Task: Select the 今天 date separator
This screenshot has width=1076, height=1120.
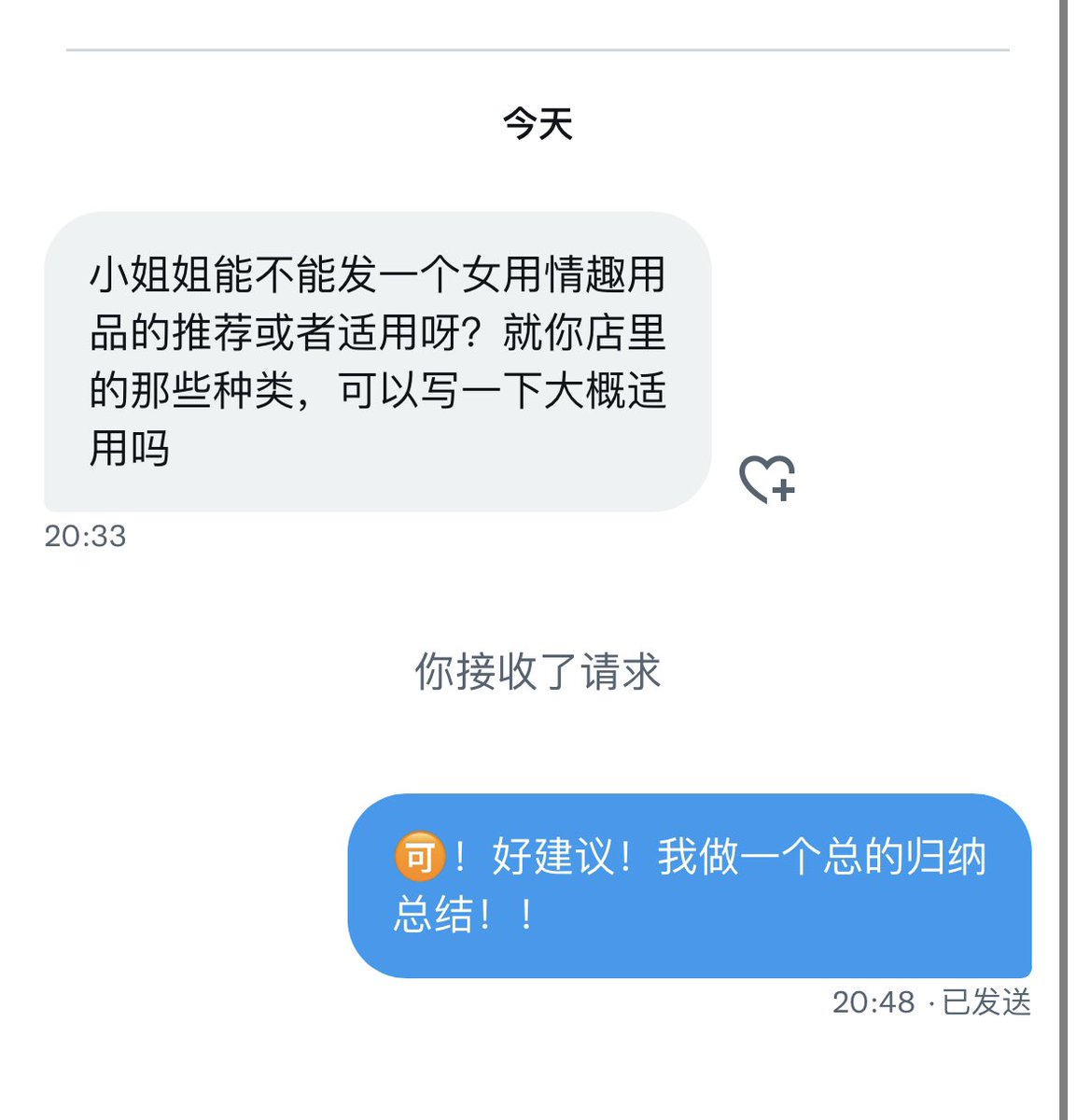Action: 537,126
